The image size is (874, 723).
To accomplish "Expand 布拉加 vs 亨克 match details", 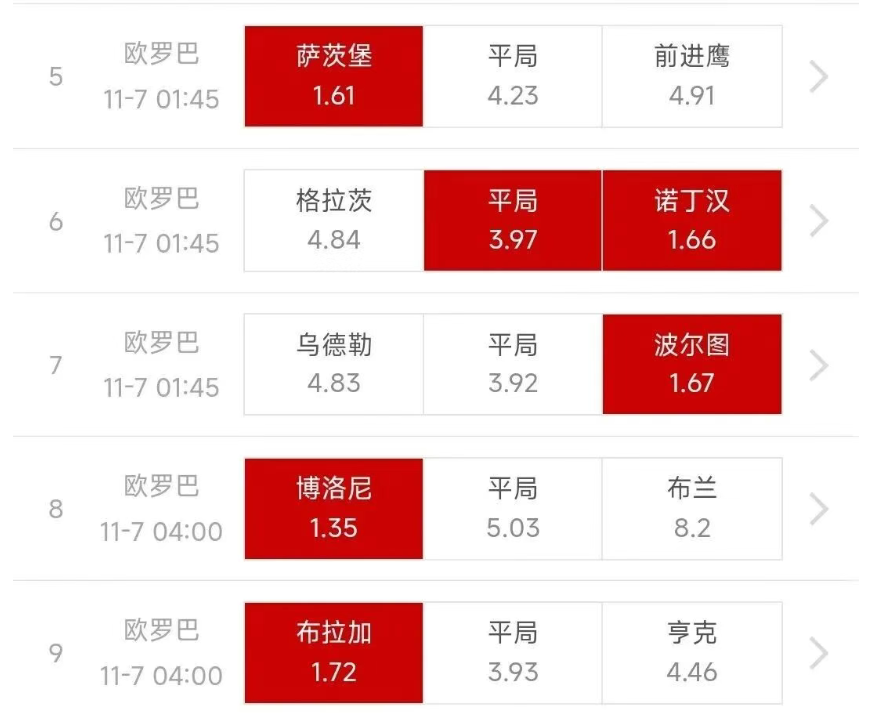I will [819, 652].
